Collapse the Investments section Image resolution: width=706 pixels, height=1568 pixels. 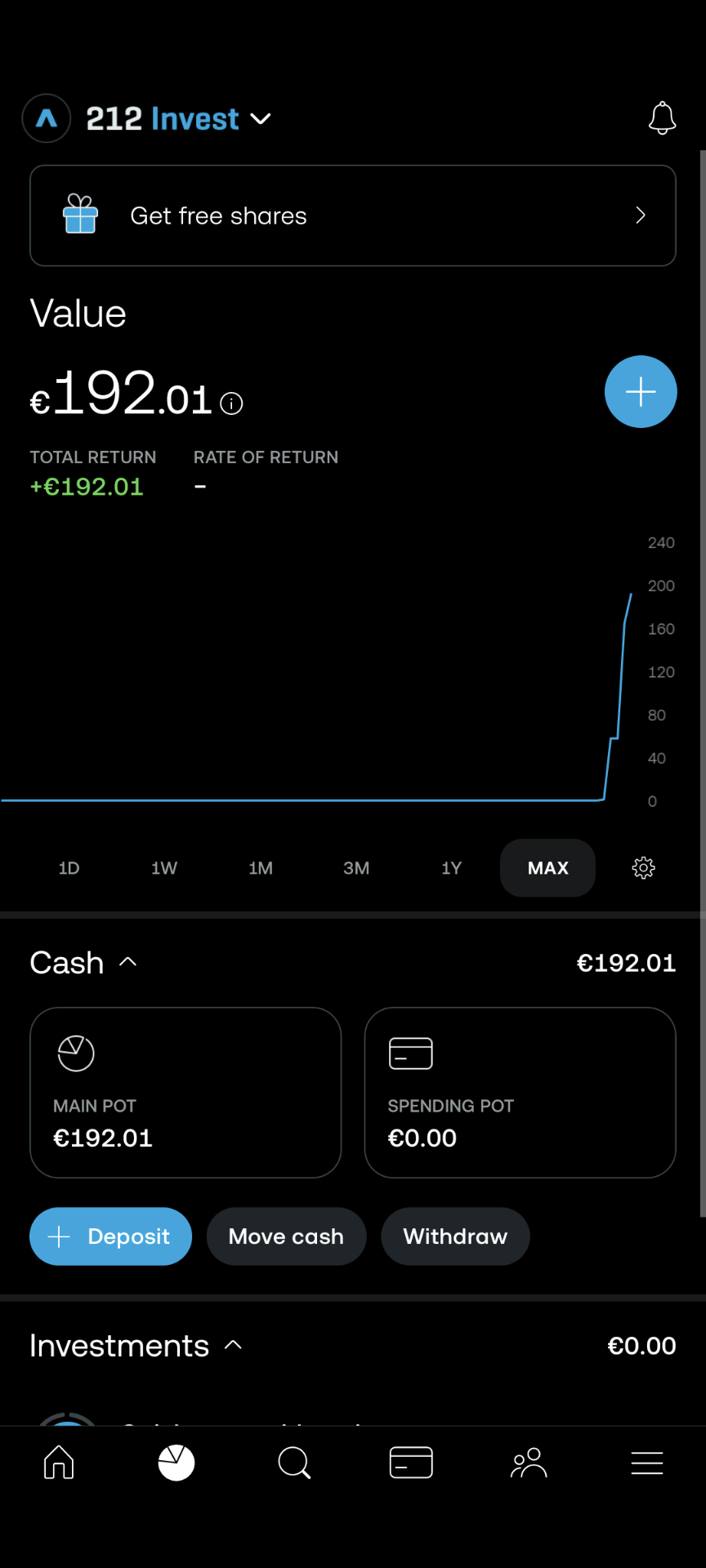point(233,1345)
